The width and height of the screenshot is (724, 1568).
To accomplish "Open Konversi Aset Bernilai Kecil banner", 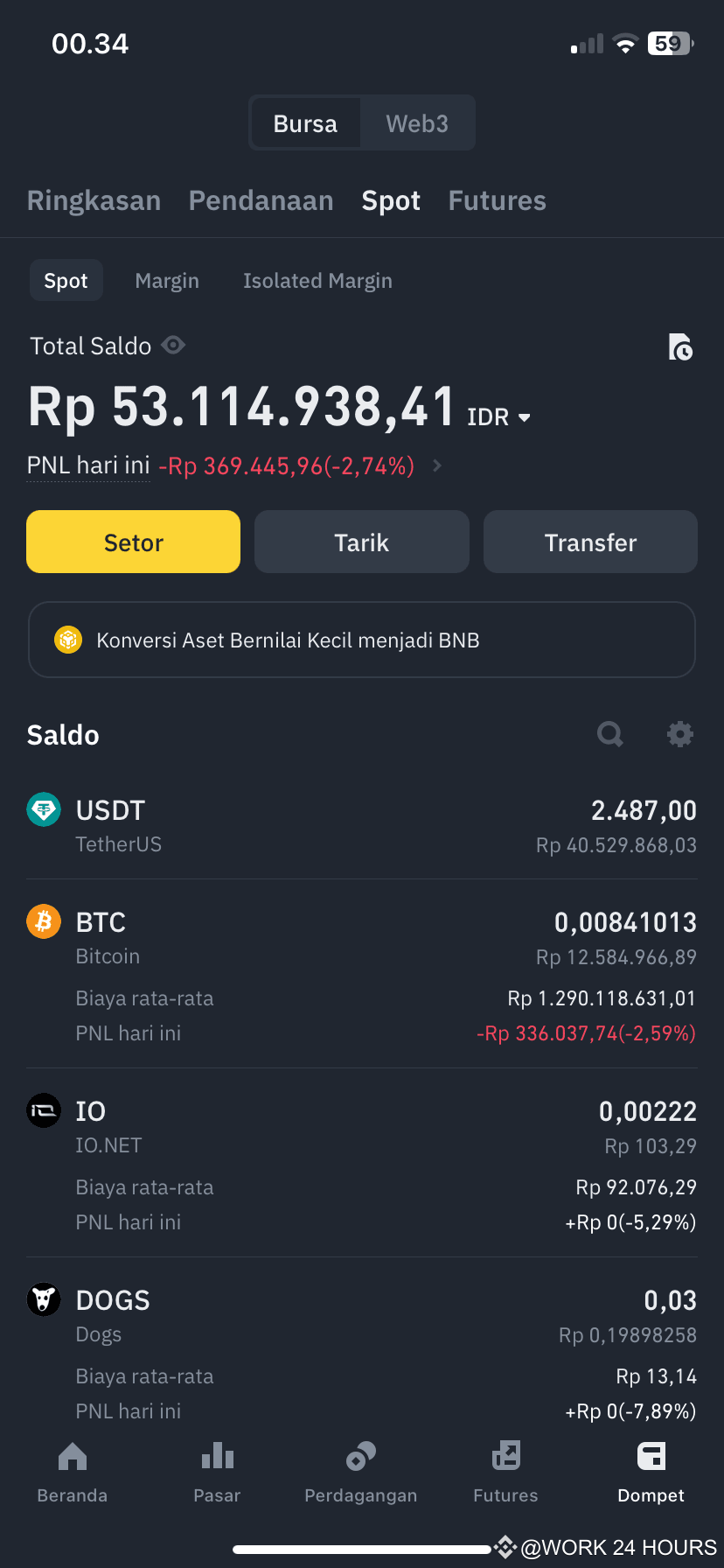I will point(361,640).
